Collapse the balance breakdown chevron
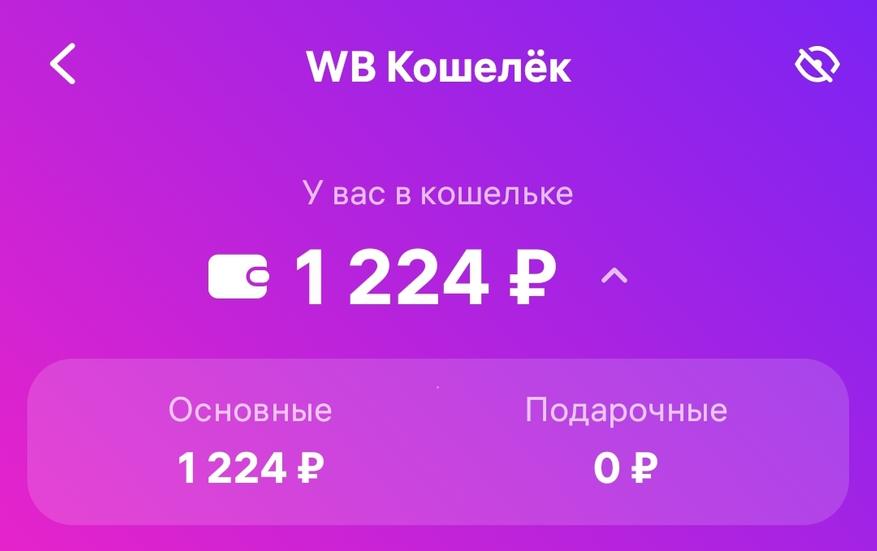Image resolution: width=877 pixels, height=551 pixels. (x=613, y=277)
